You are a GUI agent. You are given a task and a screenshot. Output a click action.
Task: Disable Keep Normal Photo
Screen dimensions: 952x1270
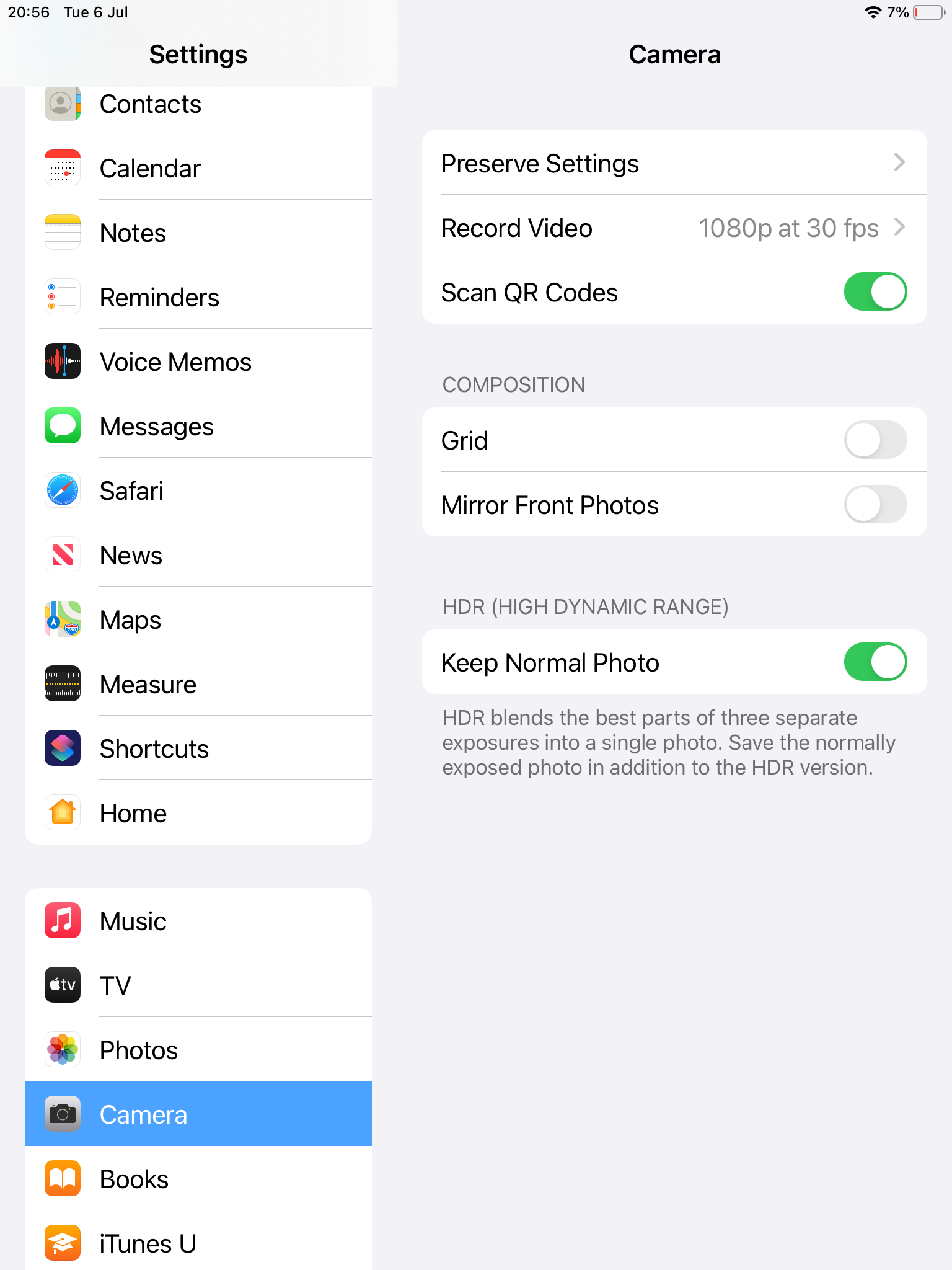(875, 662)
